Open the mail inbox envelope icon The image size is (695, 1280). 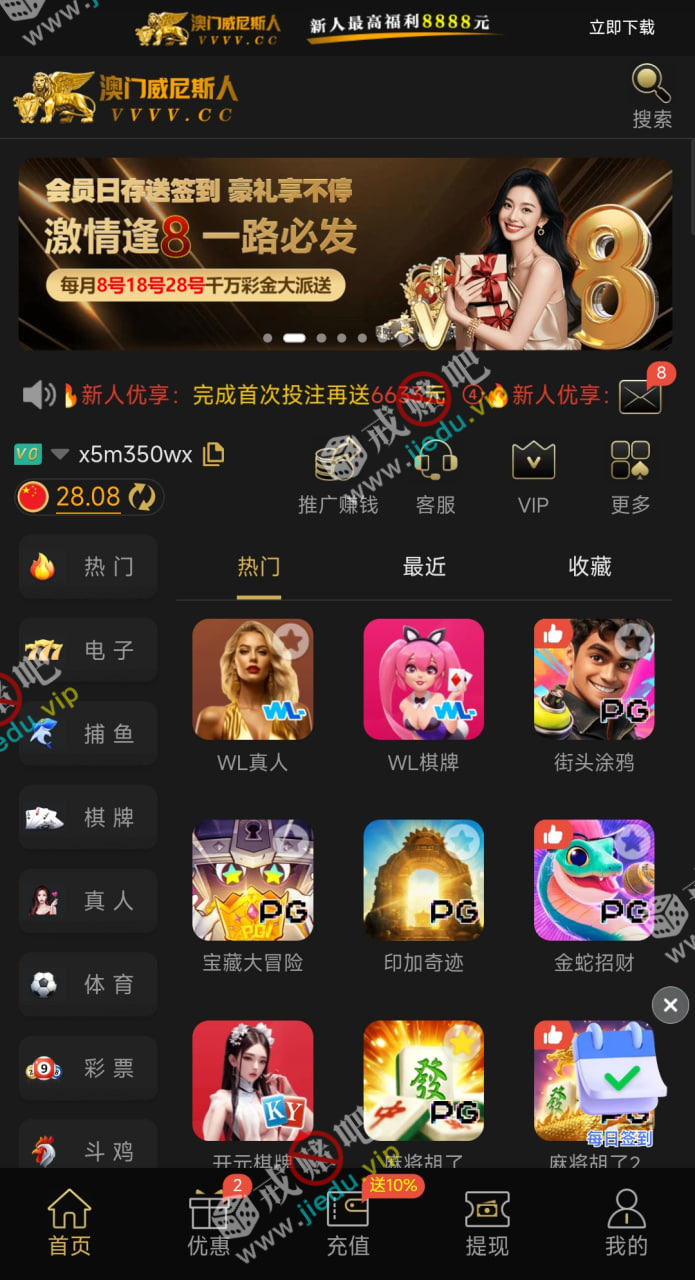pyautogui.click(x=640, y=396)
